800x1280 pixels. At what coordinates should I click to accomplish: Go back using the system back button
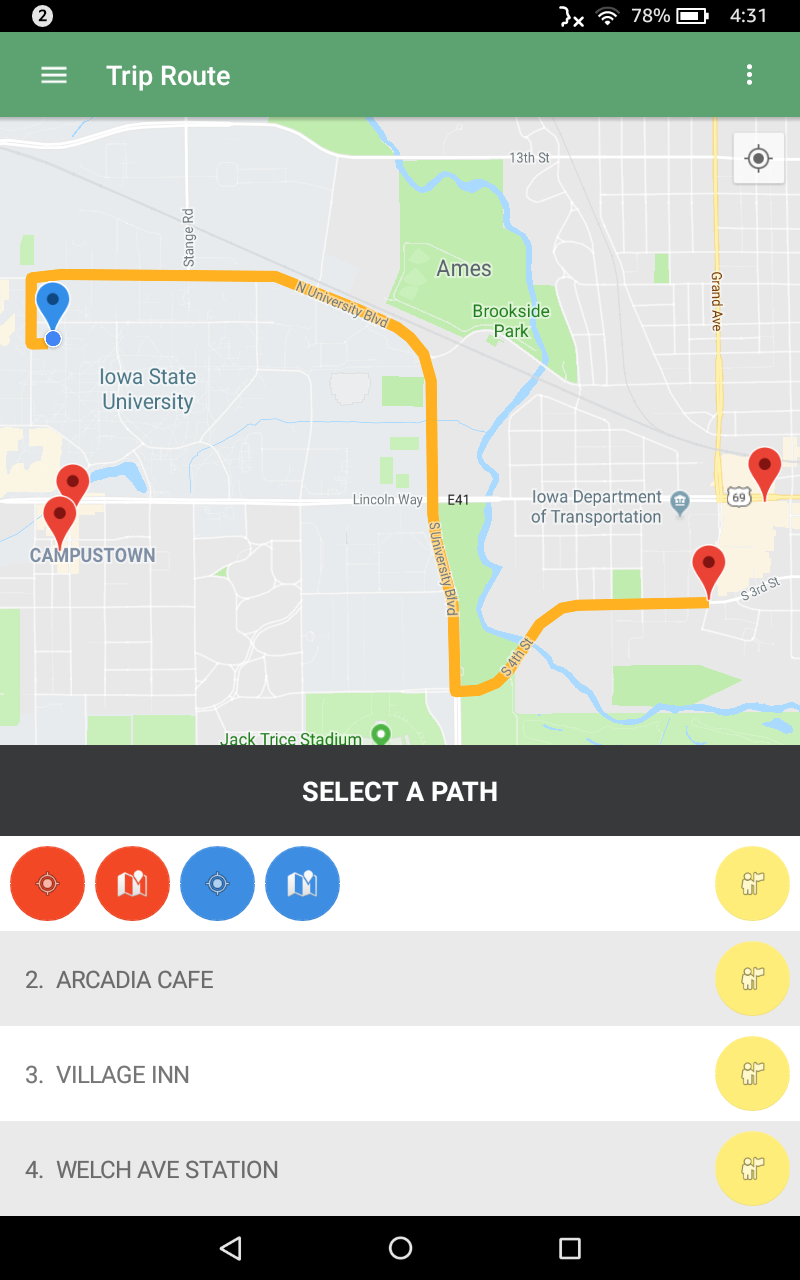pos(231,1247)
